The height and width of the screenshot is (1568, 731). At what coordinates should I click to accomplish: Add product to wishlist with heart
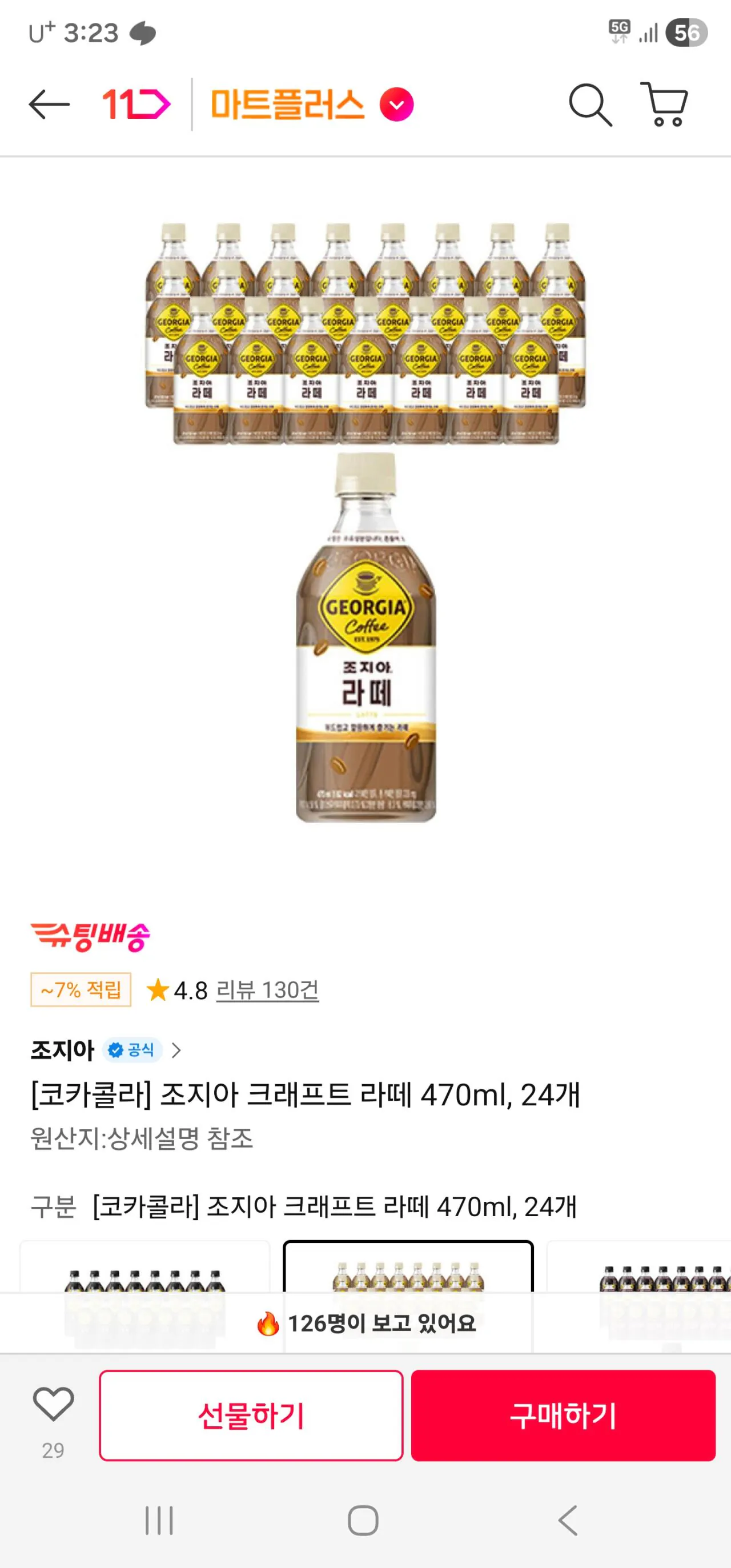53,1405
